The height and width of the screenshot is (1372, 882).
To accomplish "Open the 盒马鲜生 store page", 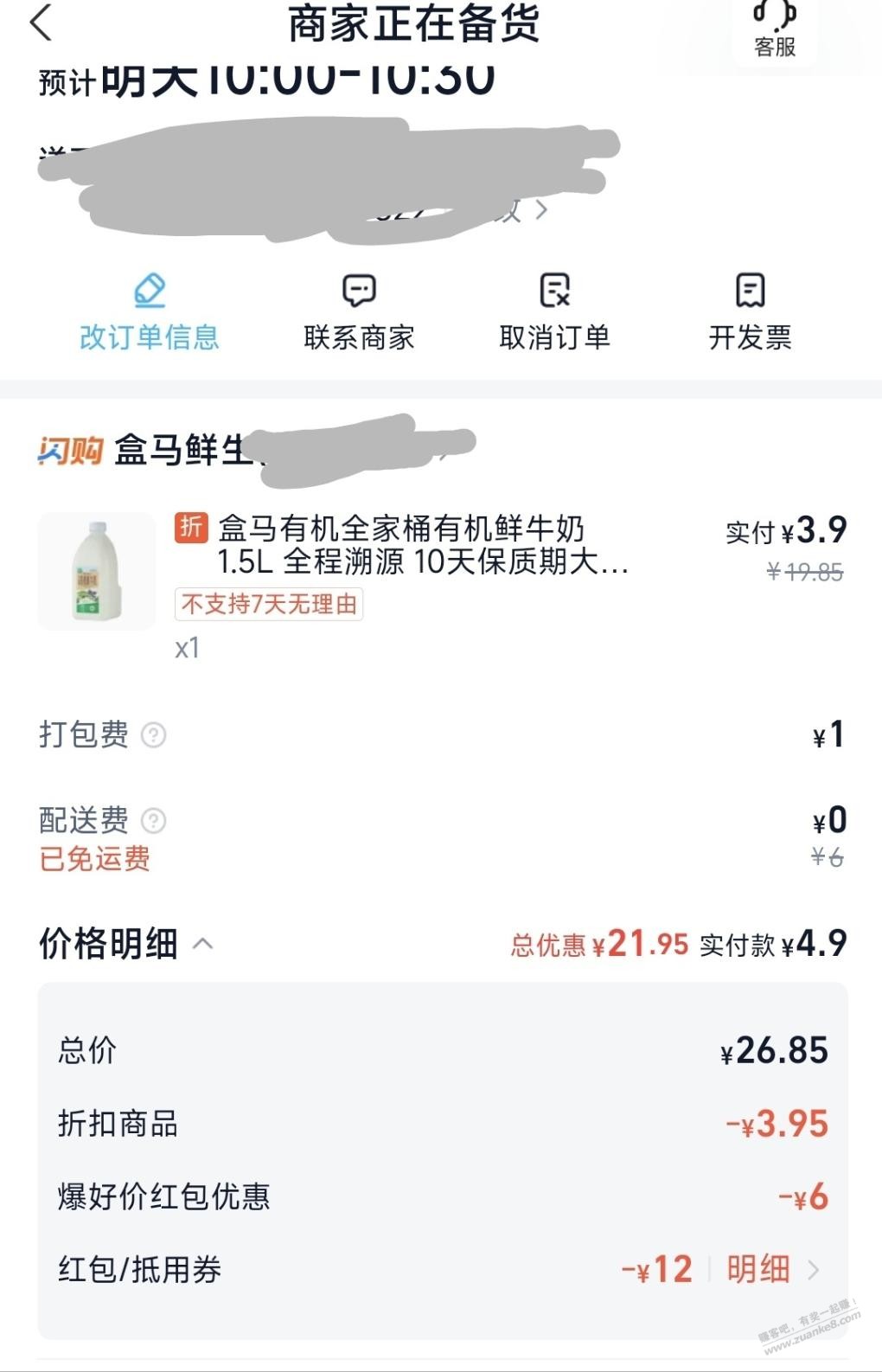I will (182, 450).
